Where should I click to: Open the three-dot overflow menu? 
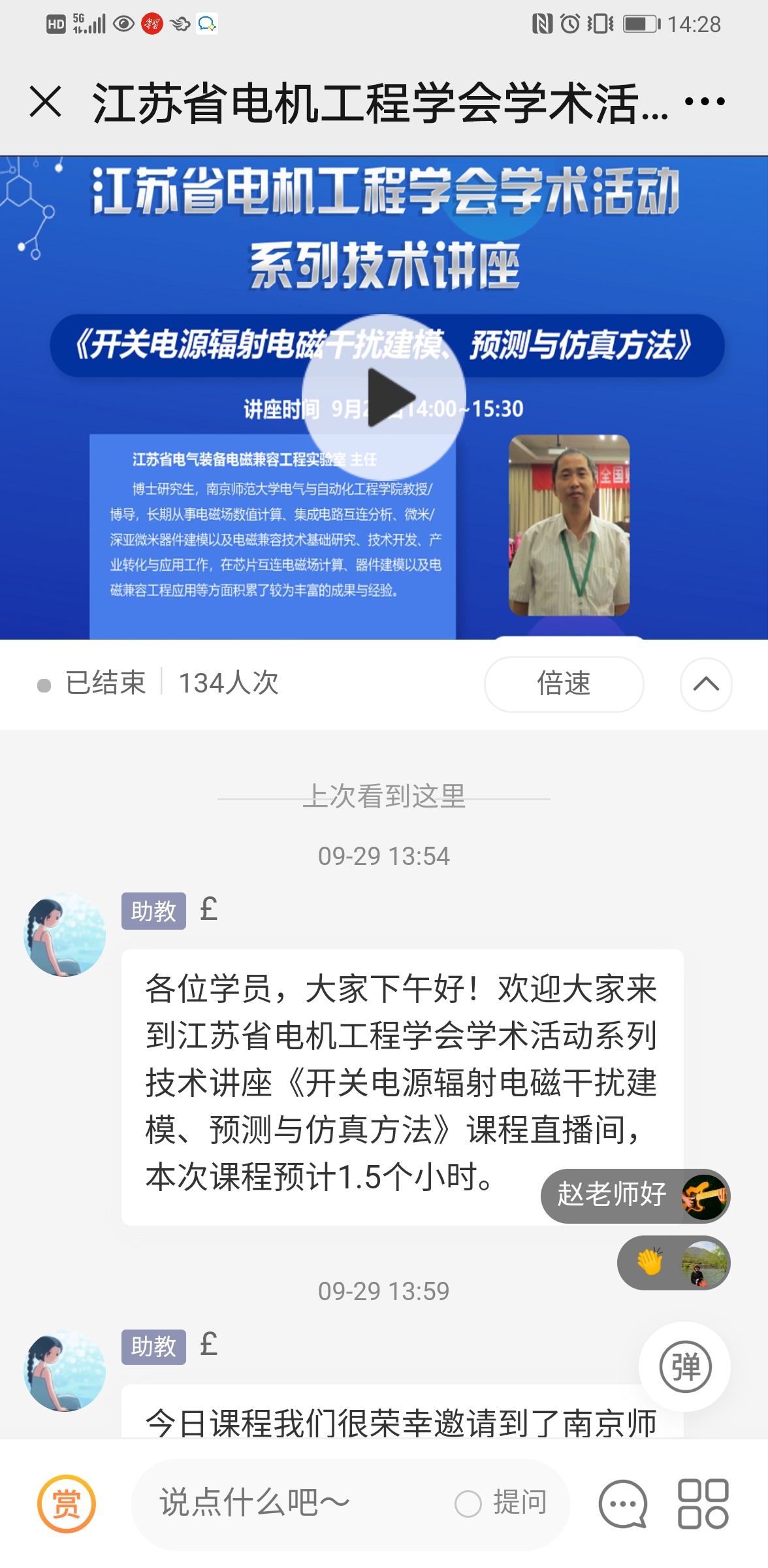(x=705, y=102)
